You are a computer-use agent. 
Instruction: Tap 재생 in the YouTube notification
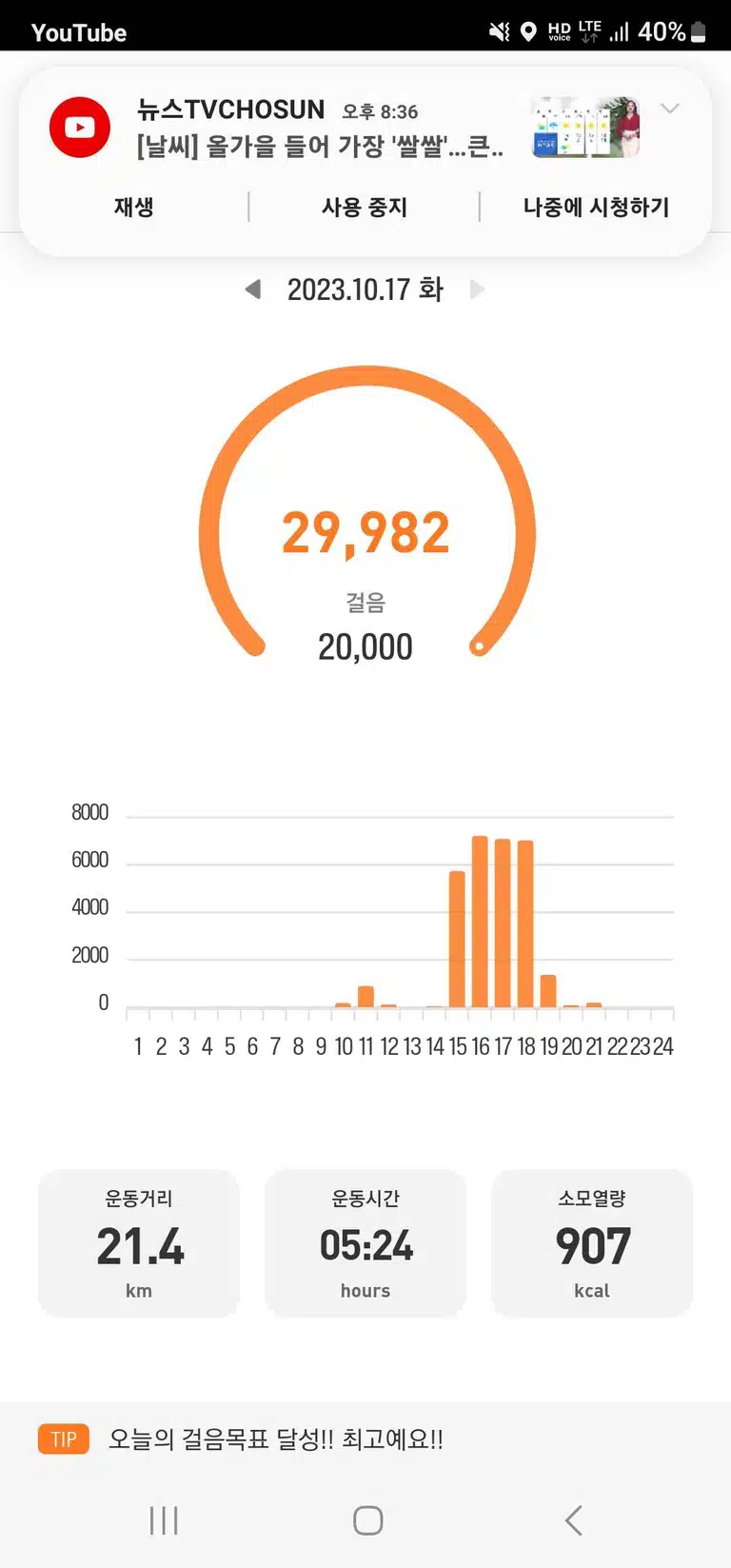click(134, 207)
